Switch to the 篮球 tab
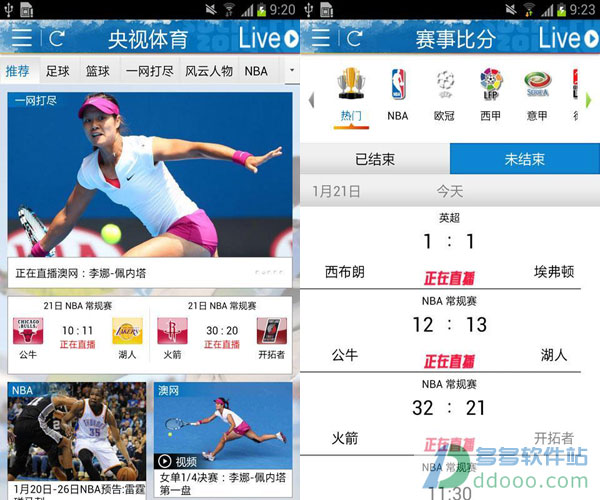Viewport: 600px width, 500px height. 97,71
